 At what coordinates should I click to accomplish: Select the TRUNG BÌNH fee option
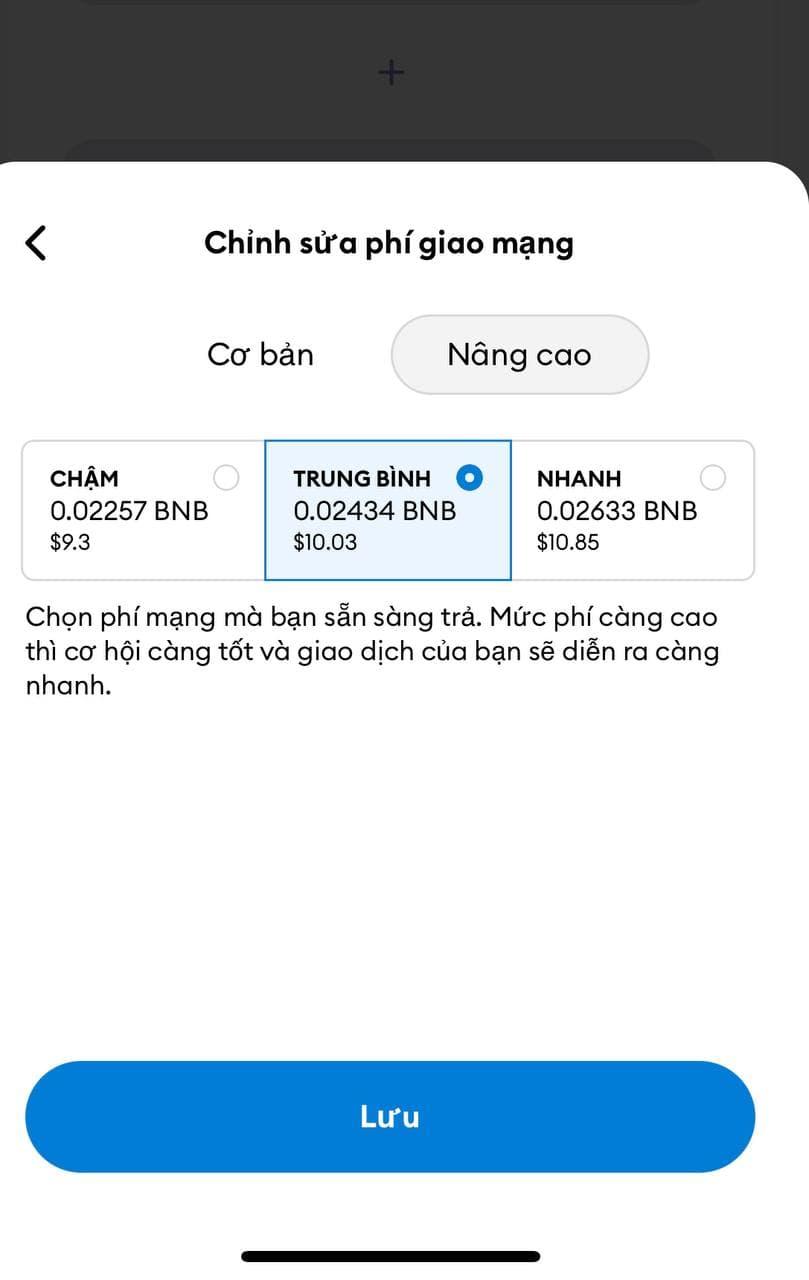388,510
